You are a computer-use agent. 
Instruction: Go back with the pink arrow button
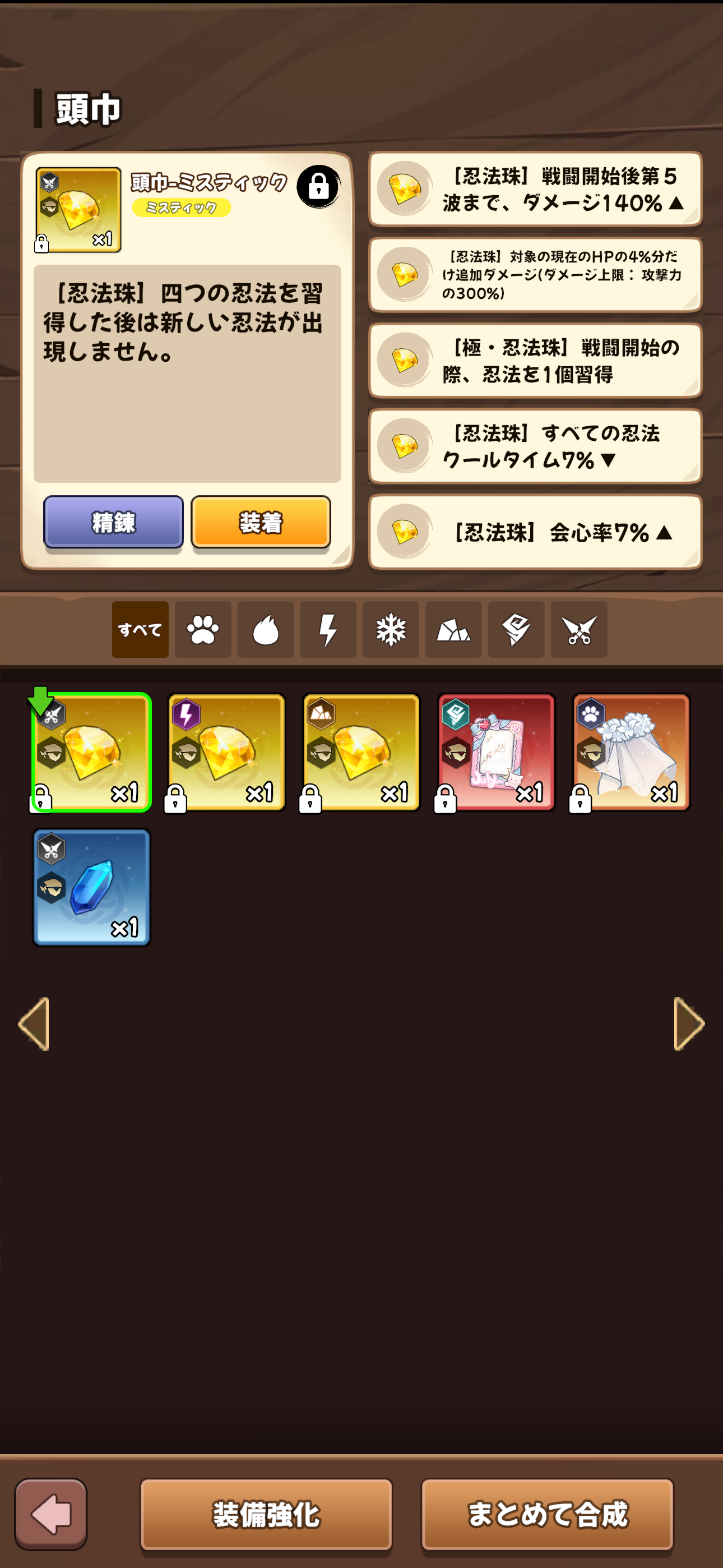tap(51, 1514)
